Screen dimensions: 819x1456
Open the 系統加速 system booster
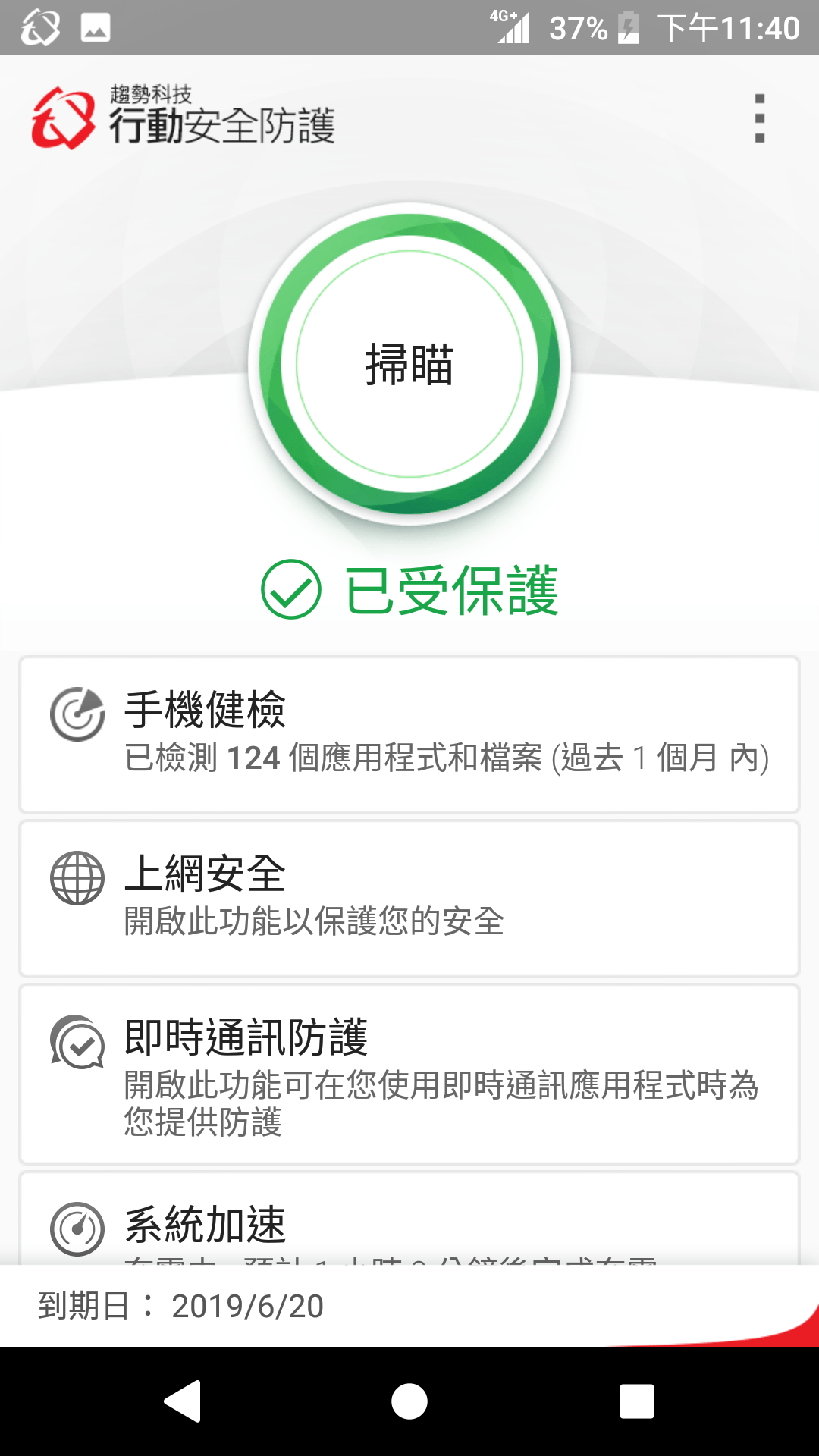pos(409,1218)
